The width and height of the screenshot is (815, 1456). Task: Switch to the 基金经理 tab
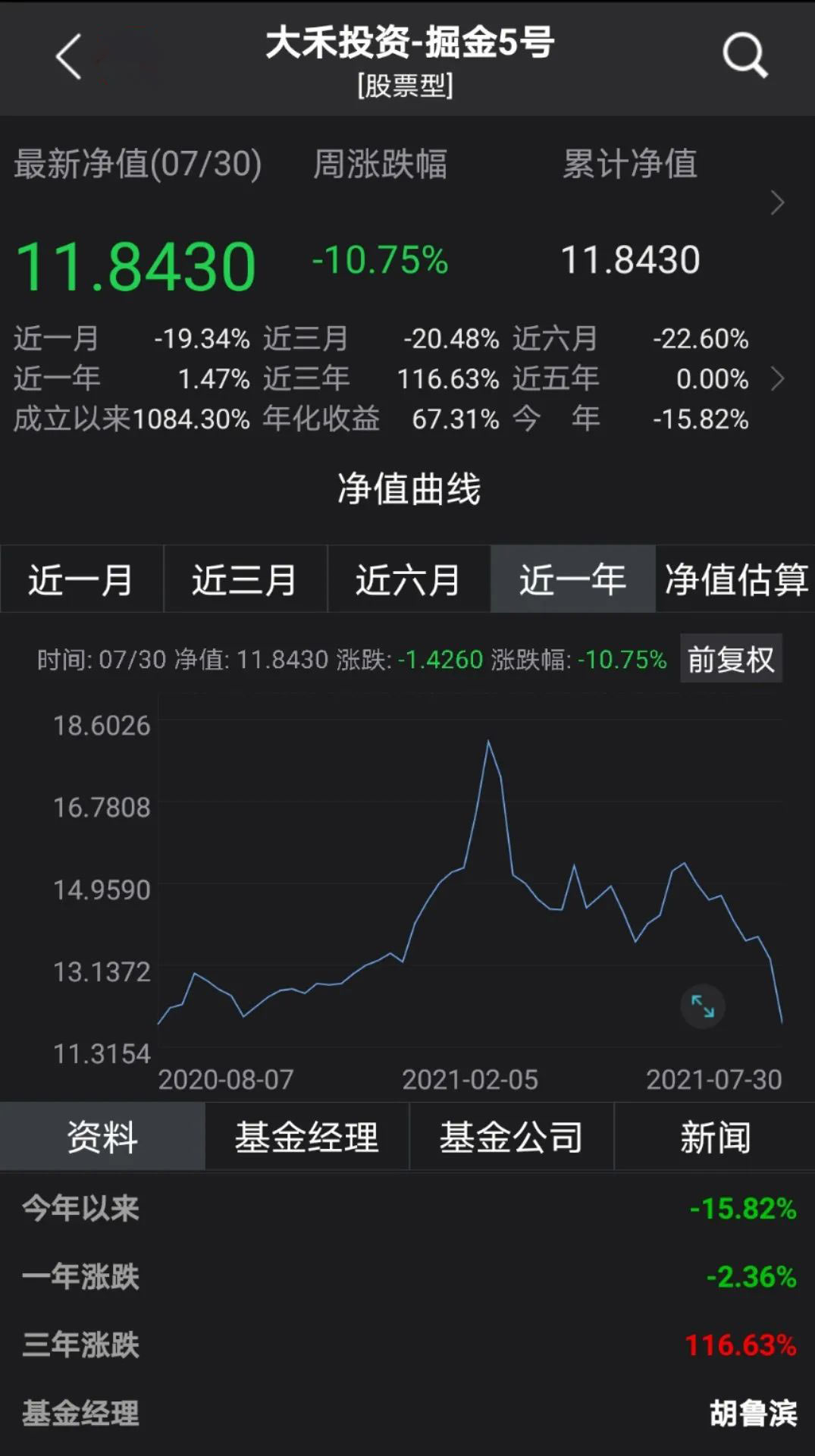click(x=307, y=1137)
